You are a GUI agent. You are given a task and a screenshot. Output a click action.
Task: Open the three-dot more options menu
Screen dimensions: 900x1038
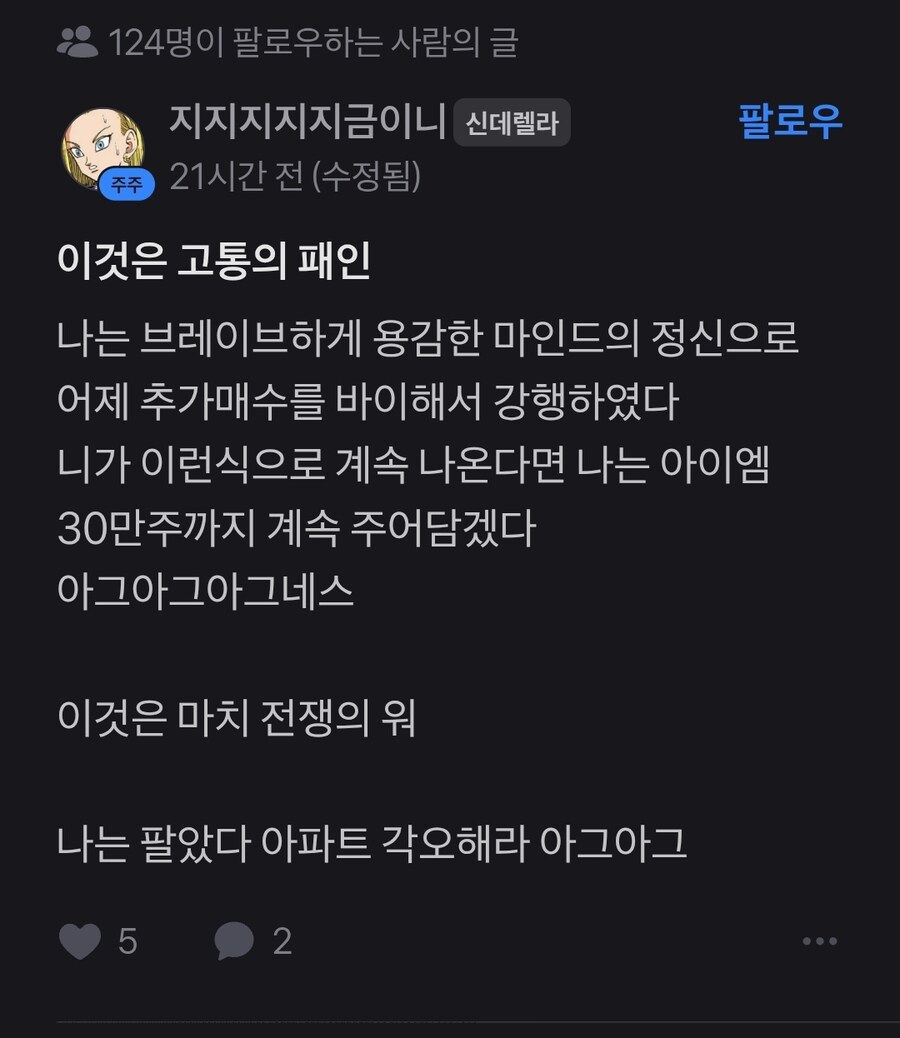tap(820, 941)
